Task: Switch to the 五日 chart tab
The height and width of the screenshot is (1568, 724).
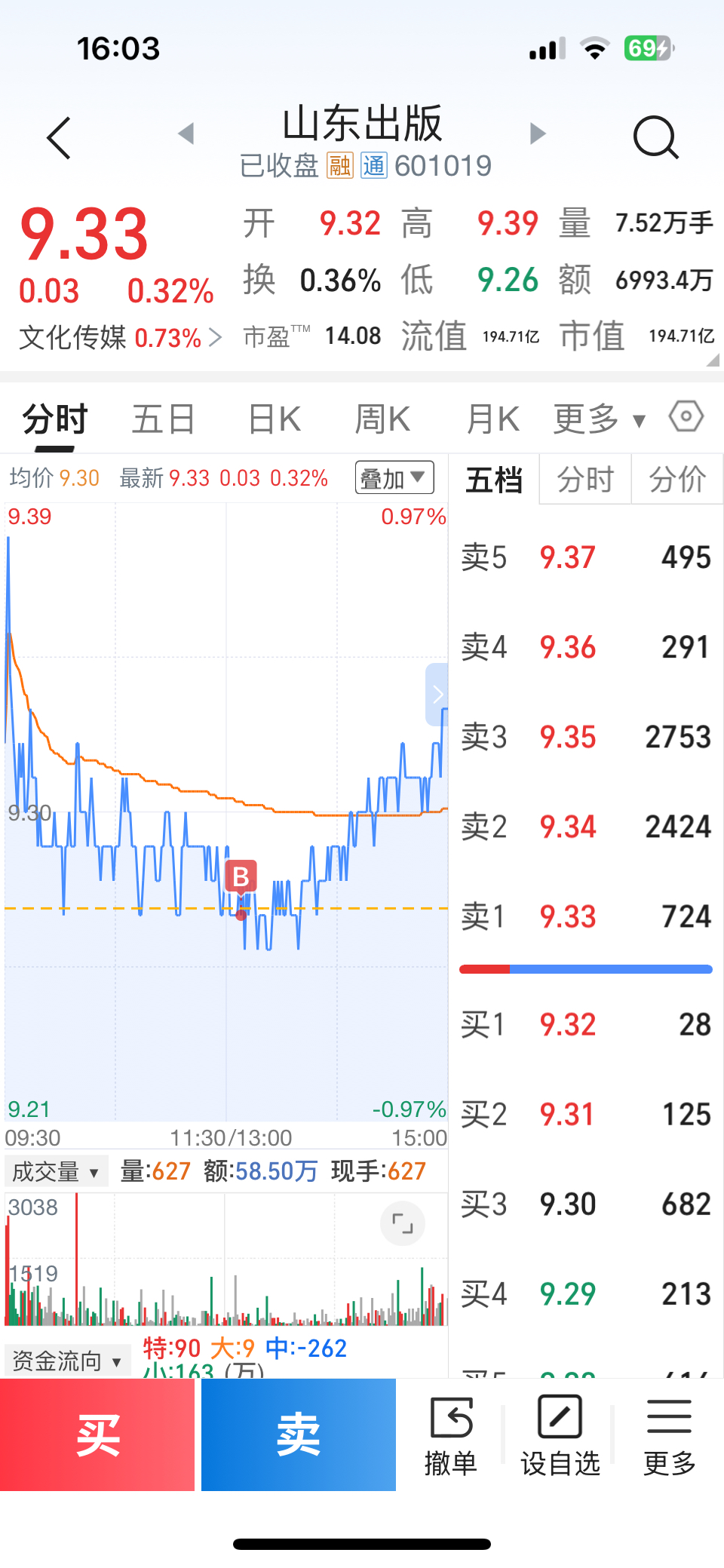Action: tap(164, 419)
